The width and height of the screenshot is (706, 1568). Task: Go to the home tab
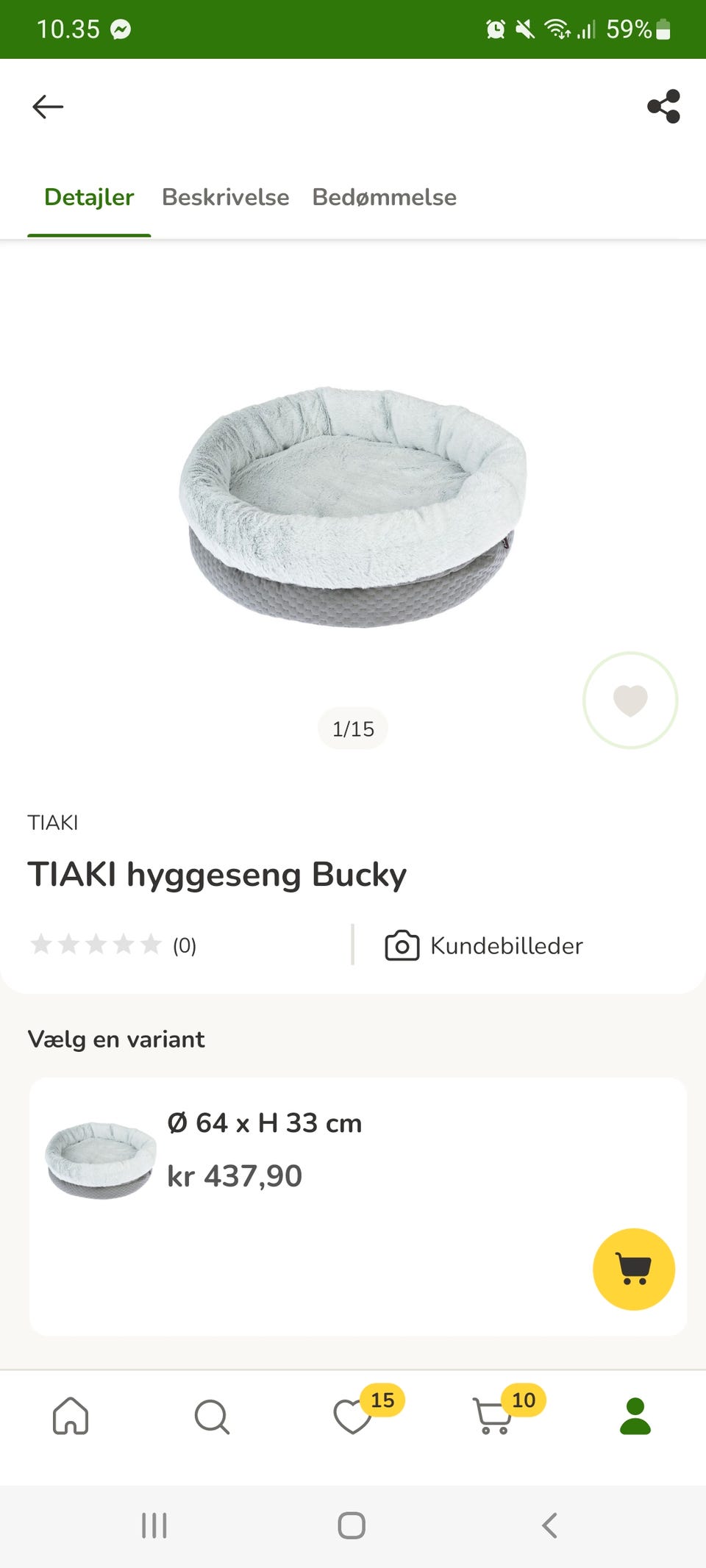(71, 1416)
